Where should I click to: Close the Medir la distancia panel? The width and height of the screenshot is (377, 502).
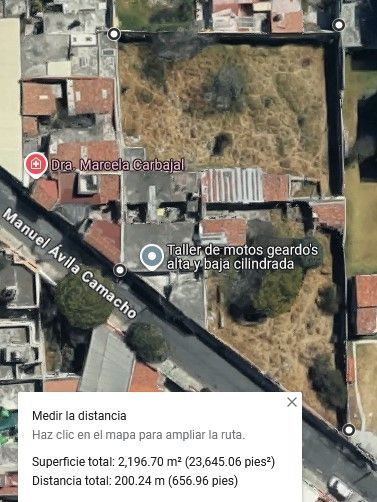coord(292,402)
